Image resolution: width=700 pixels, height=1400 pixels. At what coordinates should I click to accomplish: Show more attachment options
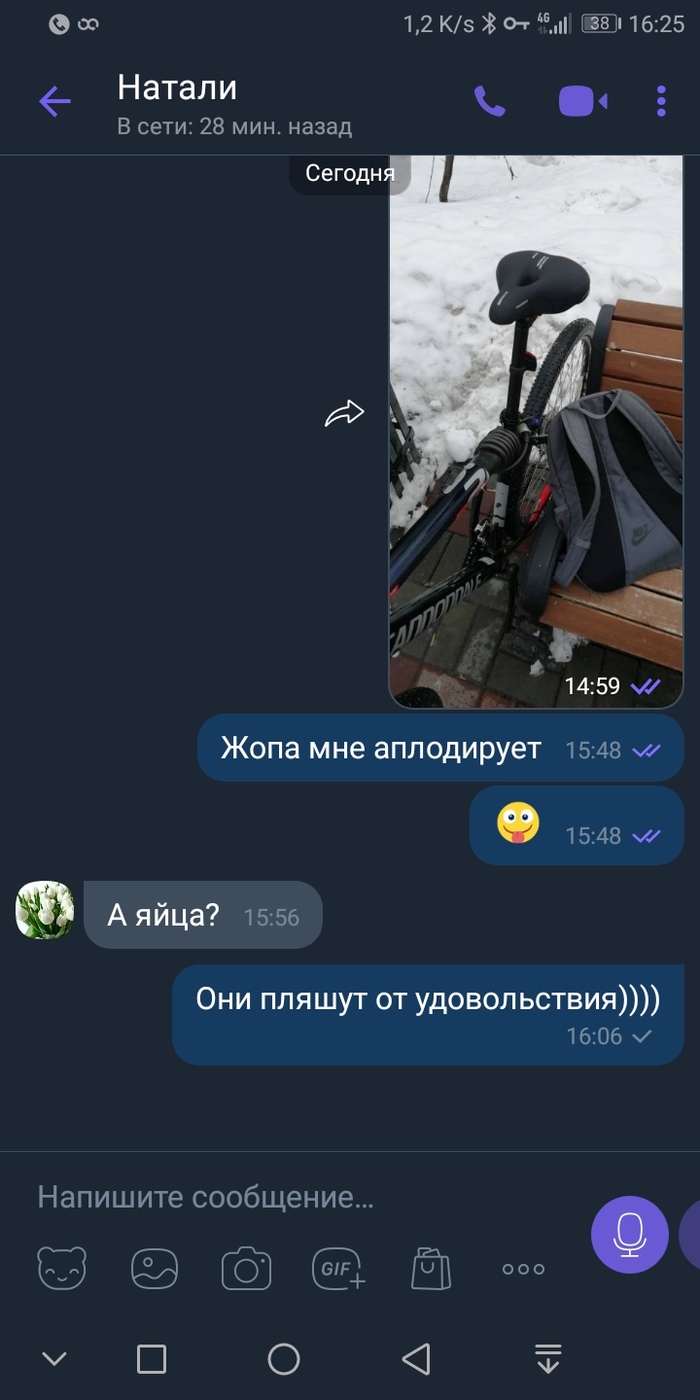[x=523, y=1268]
